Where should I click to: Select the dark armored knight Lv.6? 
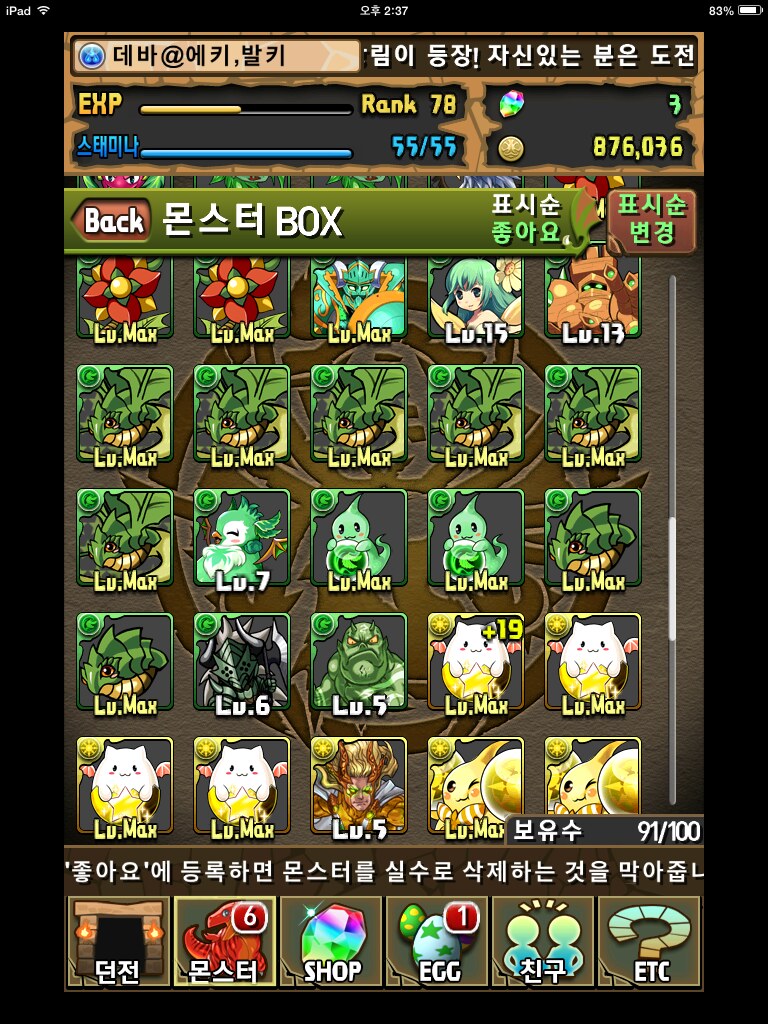pos(242,662)
